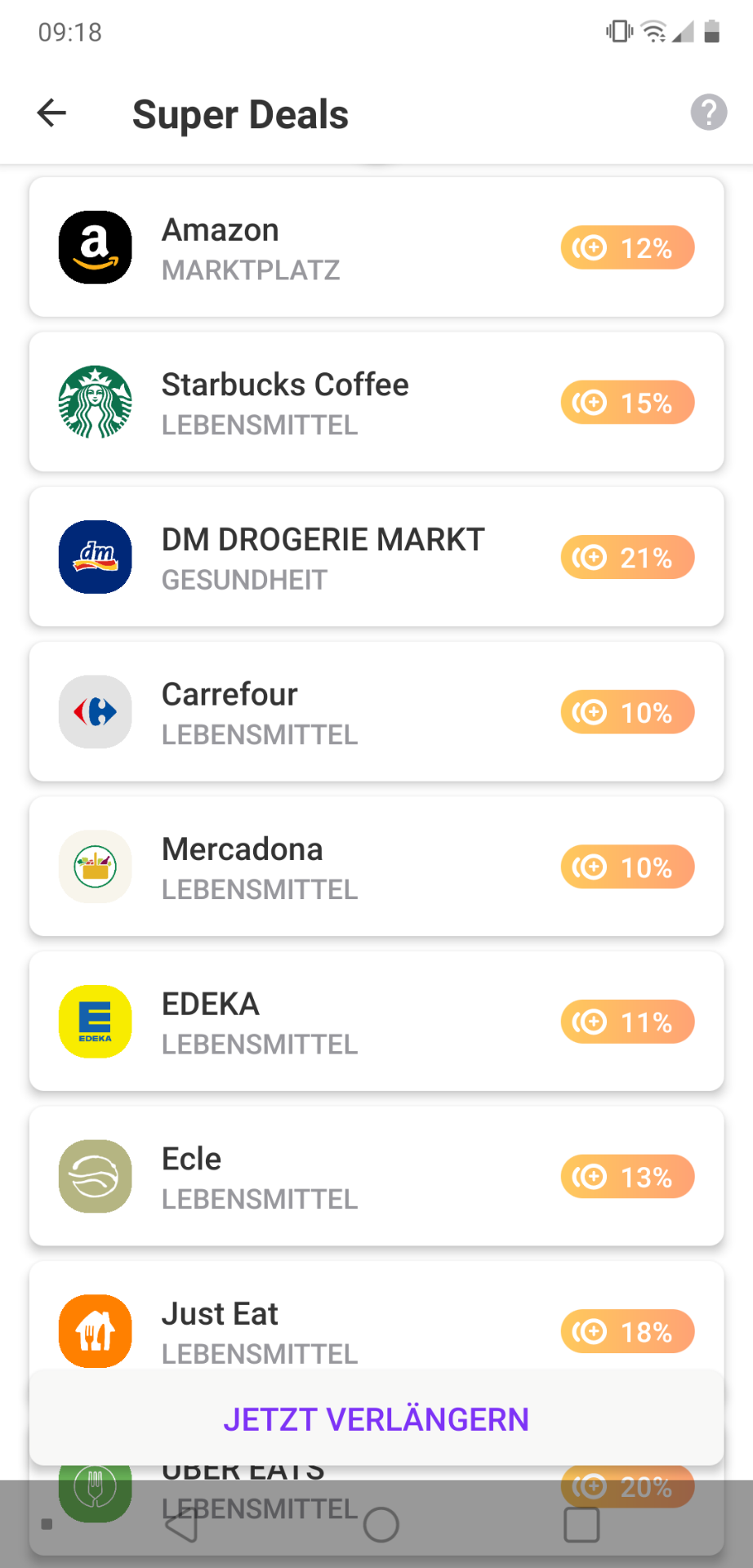Open the help question mark icon
This screenshot has width=753, height=1568.
pos(708,112)
